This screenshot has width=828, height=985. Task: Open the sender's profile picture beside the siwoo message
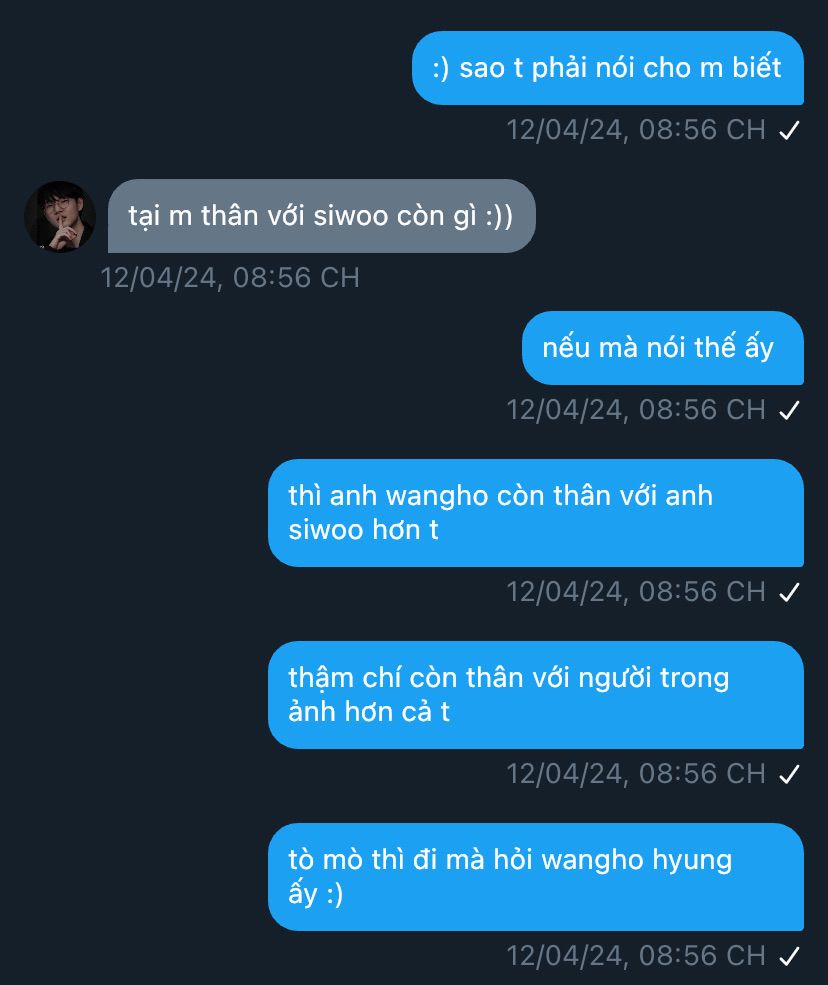coord(60,217)
